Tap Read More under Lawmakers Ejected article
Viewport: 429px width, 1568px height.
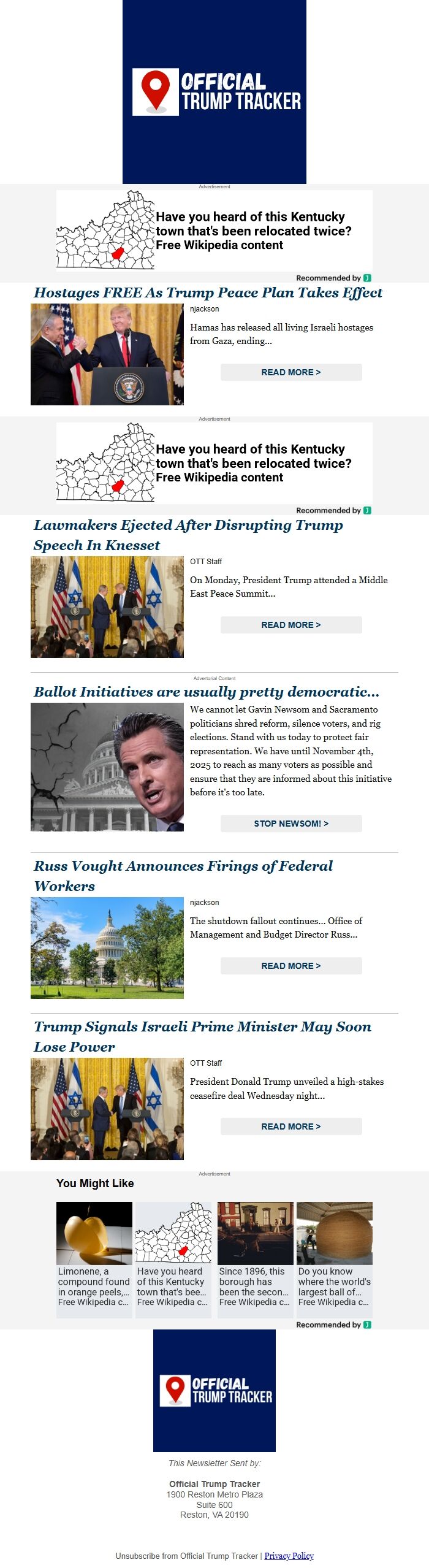coord(291,625)
